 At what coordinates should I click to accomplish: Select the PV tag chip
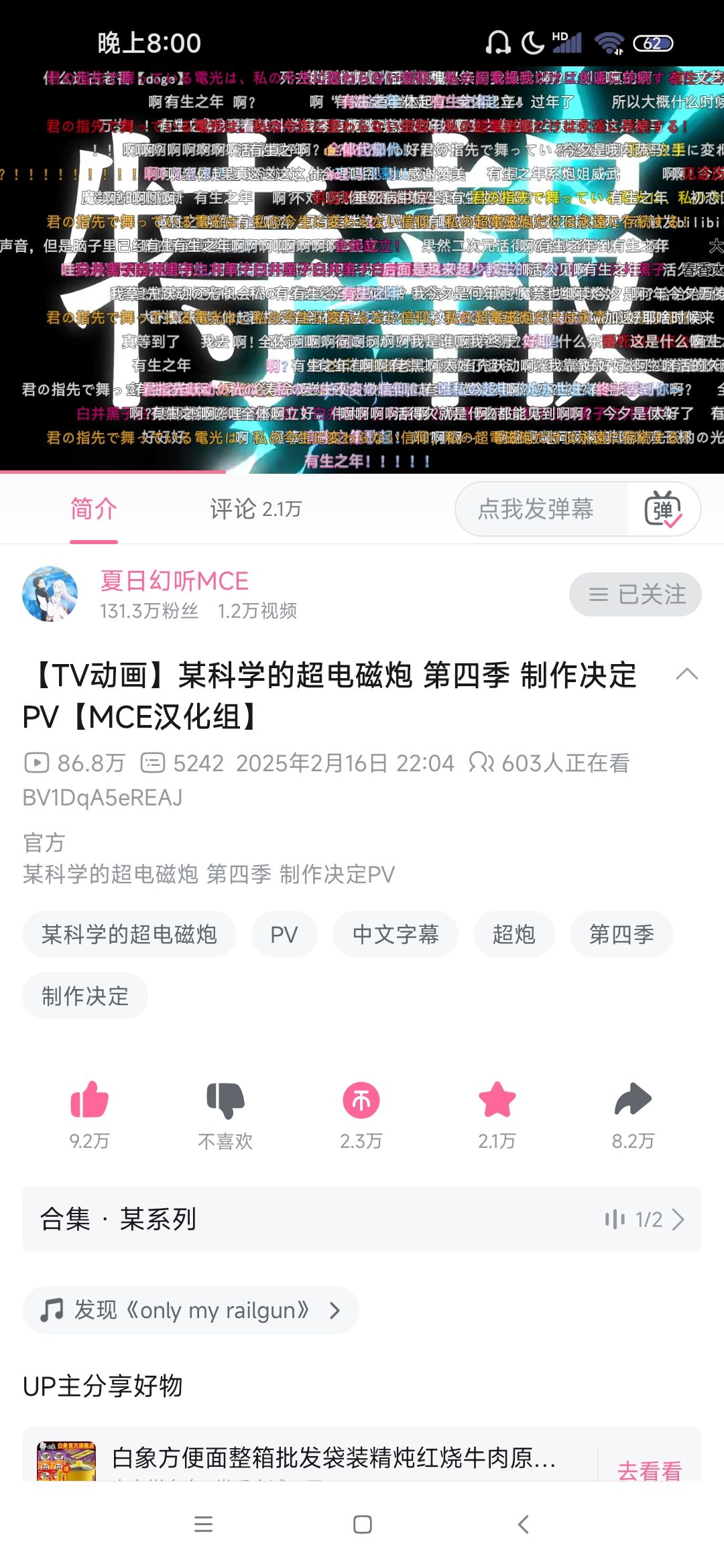(284, 934)
